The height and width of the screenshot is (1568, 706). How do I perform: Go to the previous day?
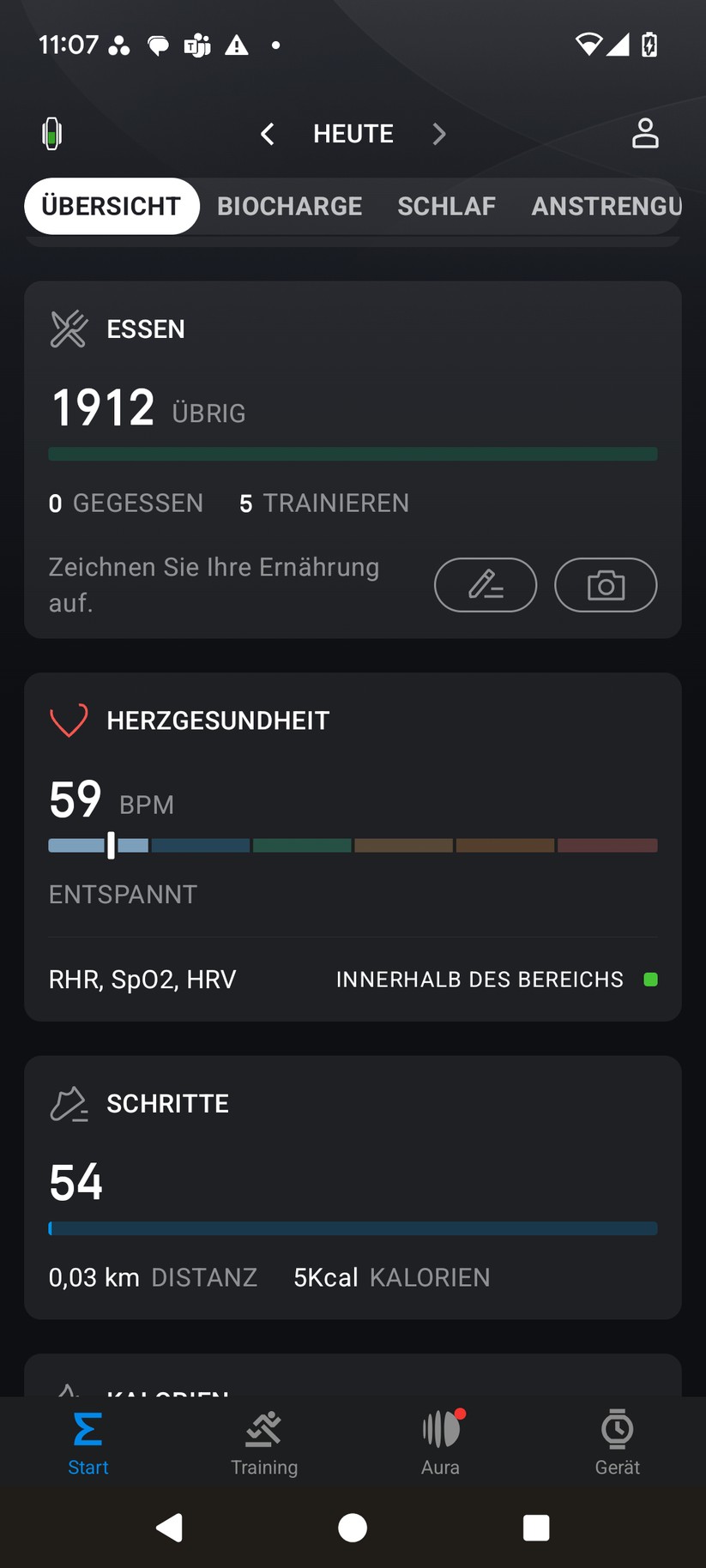click(268, 134)
